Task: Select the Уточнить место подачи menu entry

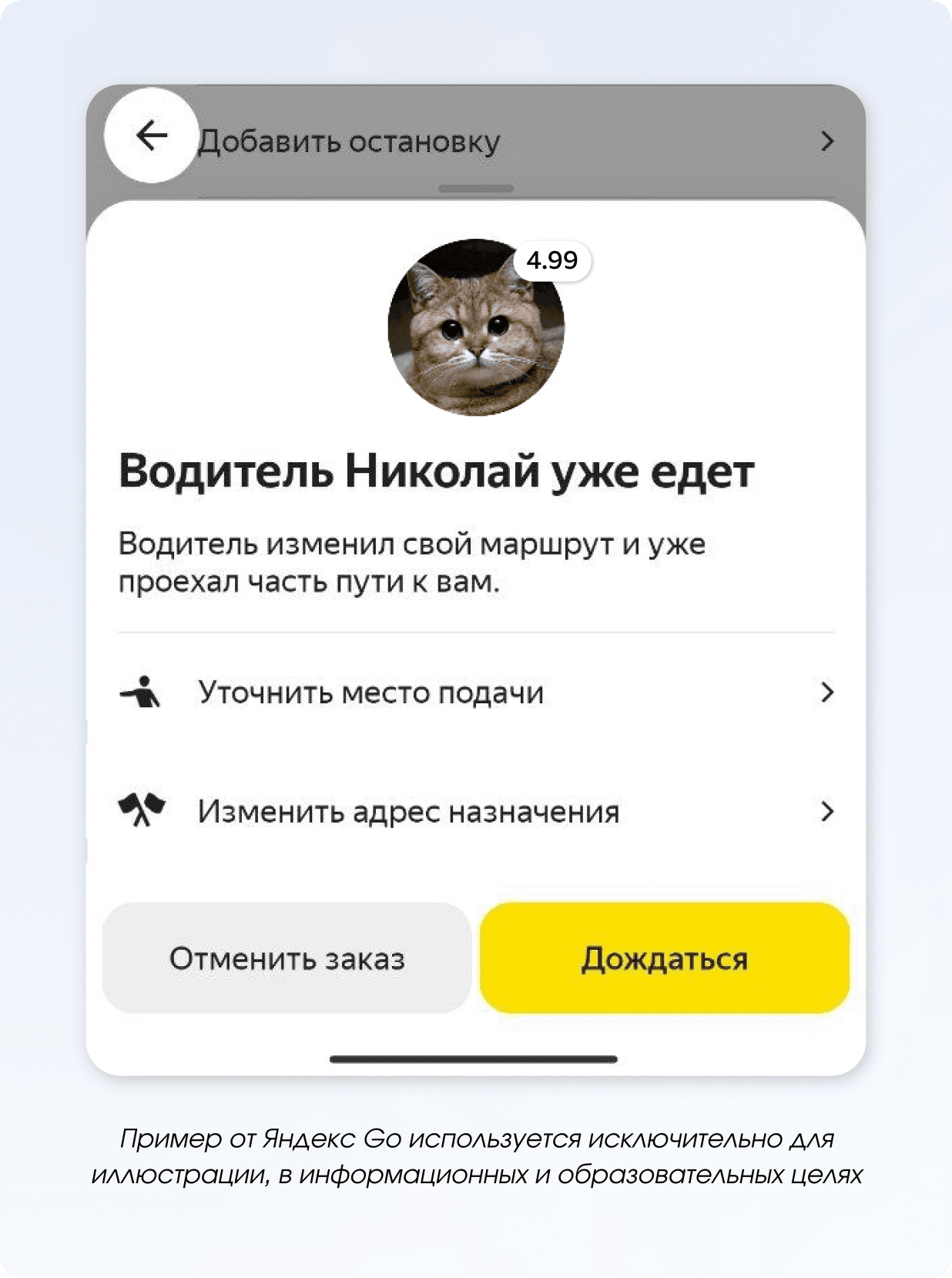Action: pos(370,693)
